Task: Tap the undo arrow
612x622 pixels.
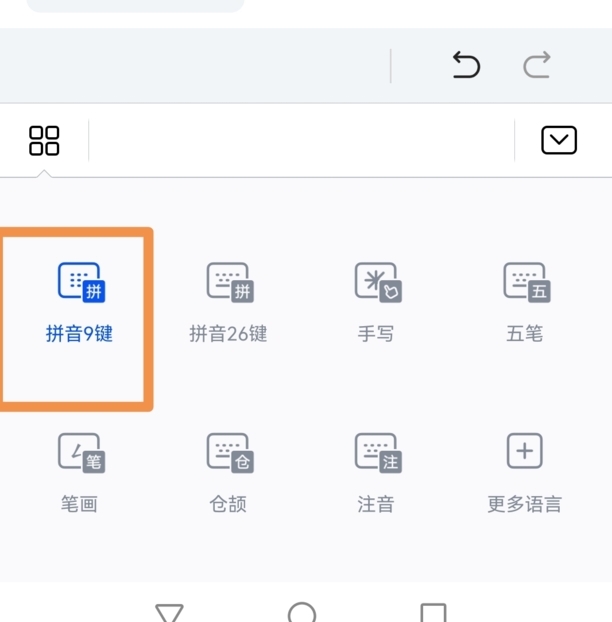Action: pyautogui.click(x=466, y=66)
